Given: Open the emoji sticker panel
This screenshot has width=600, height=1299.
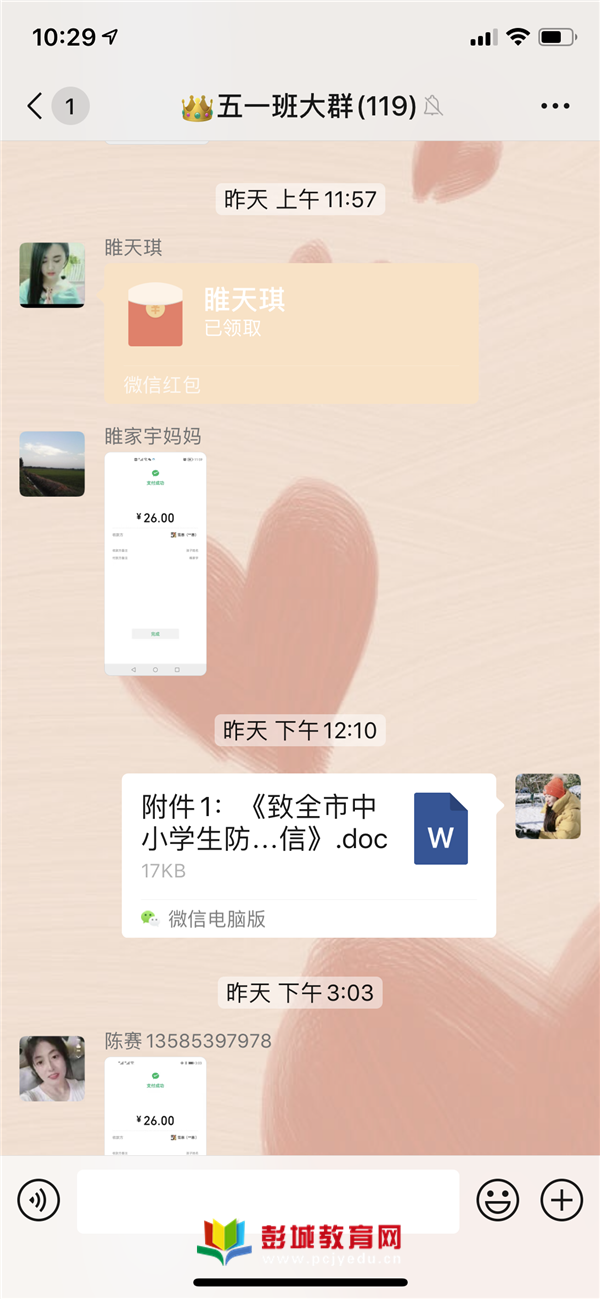Looking at the screenshot, I should [x=497, y=1199].
